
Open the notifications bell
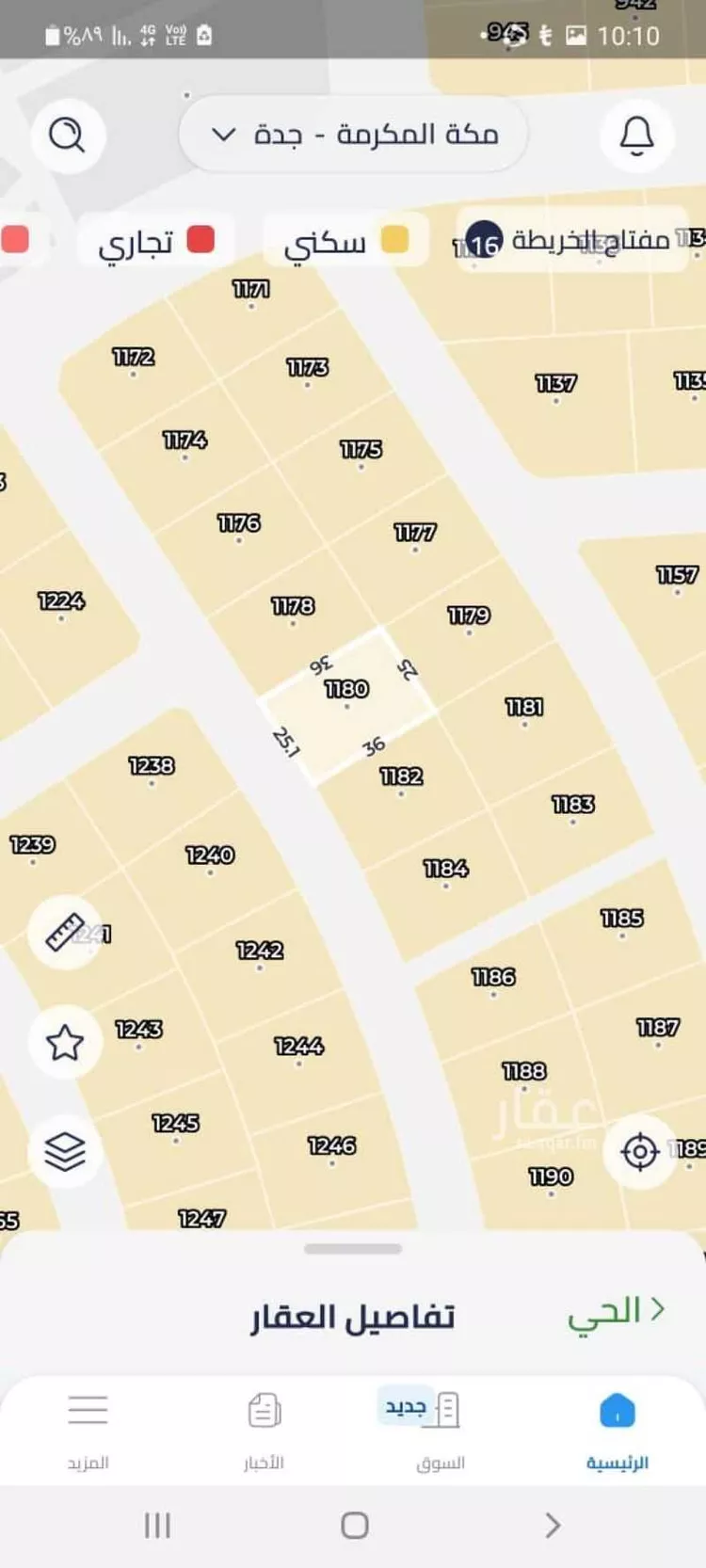tap(637, 136)
